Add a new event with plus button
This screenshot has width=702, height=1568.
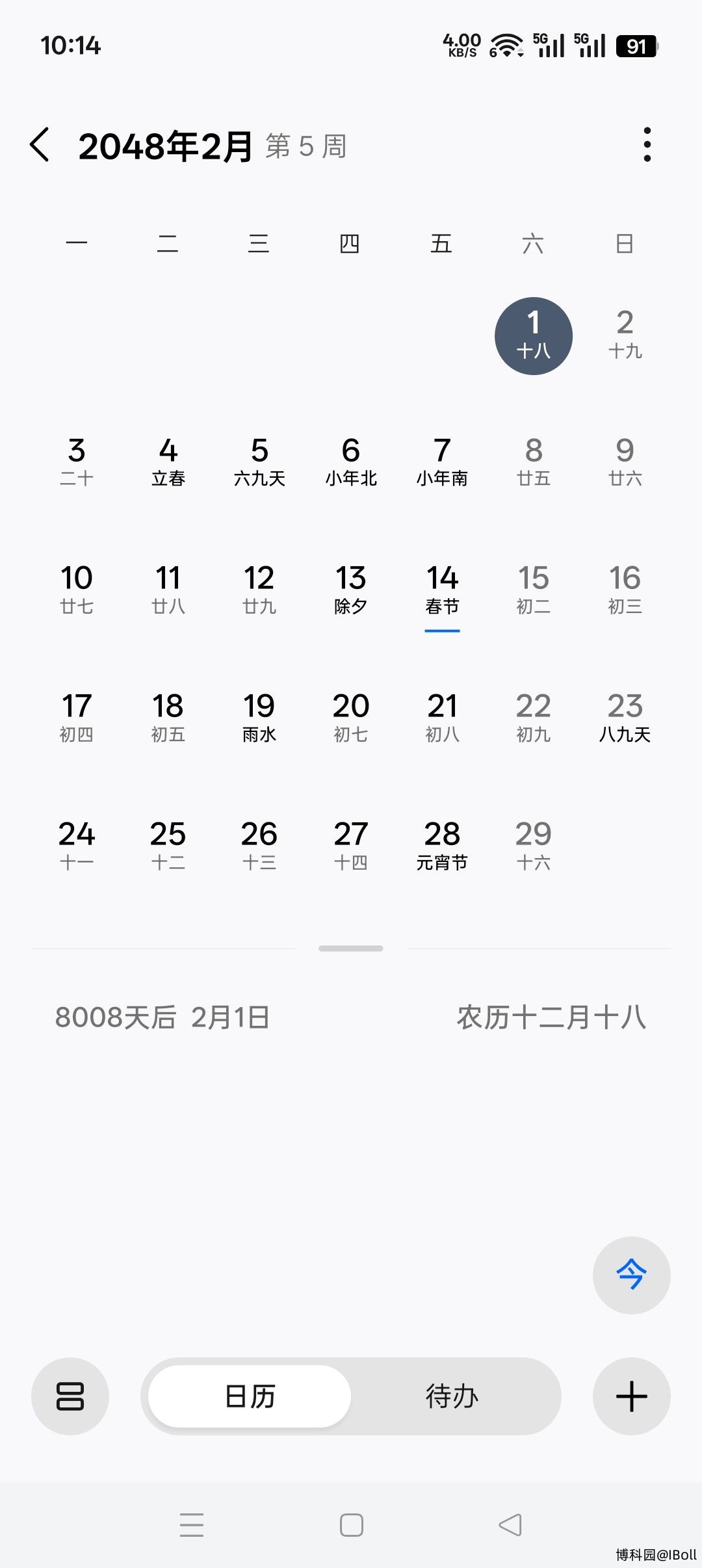[631, 1396]
